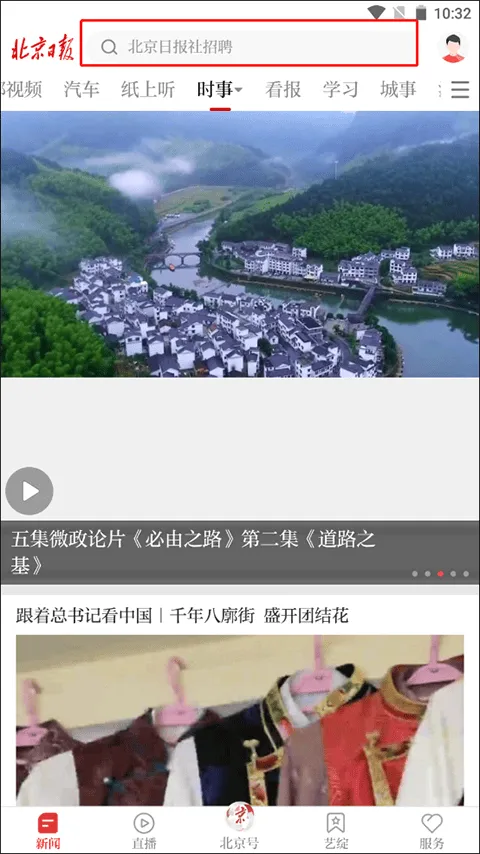Open the 服务 bottom tab
Viewport: 480px width, 854px height.
coord(432,831)
